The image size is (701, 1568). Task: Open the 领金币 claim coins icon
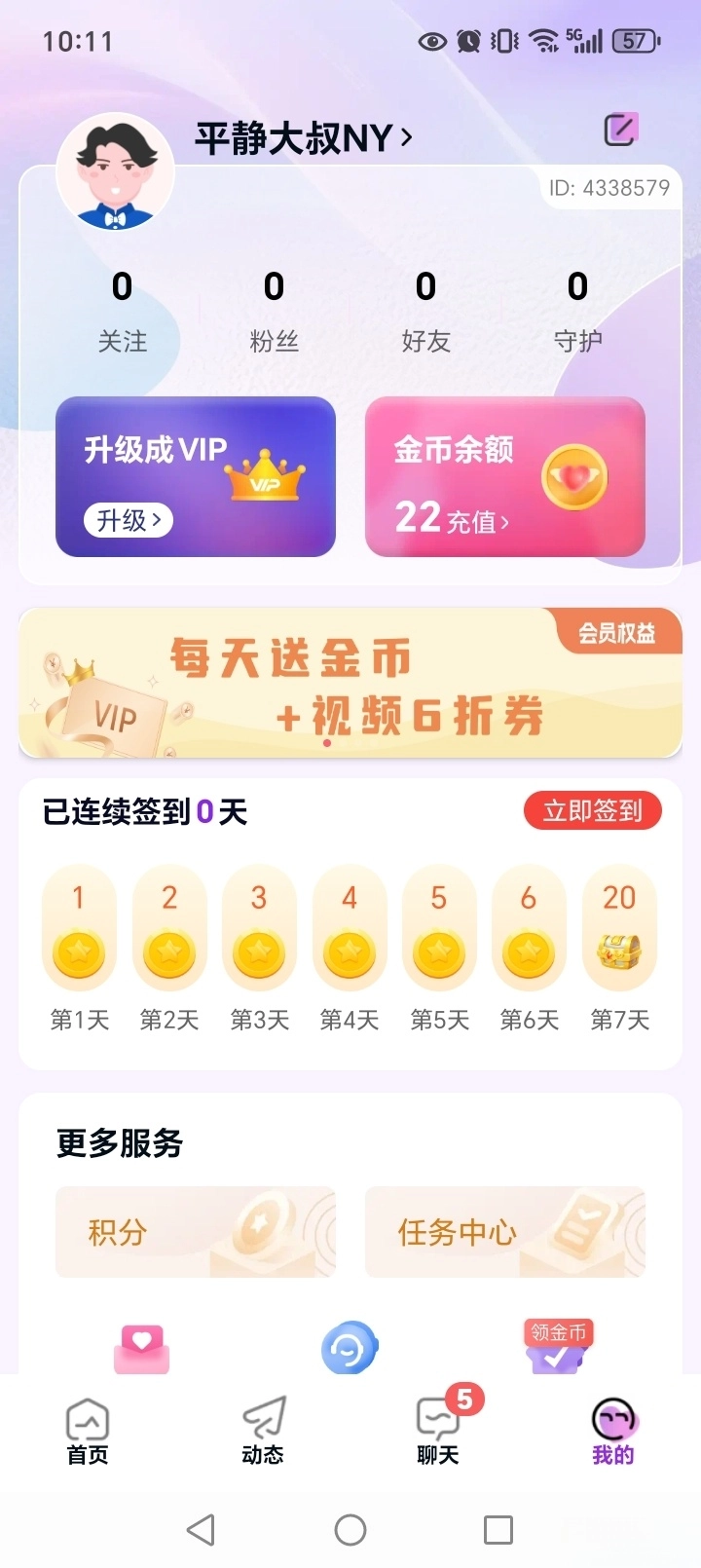(557, 1347)
